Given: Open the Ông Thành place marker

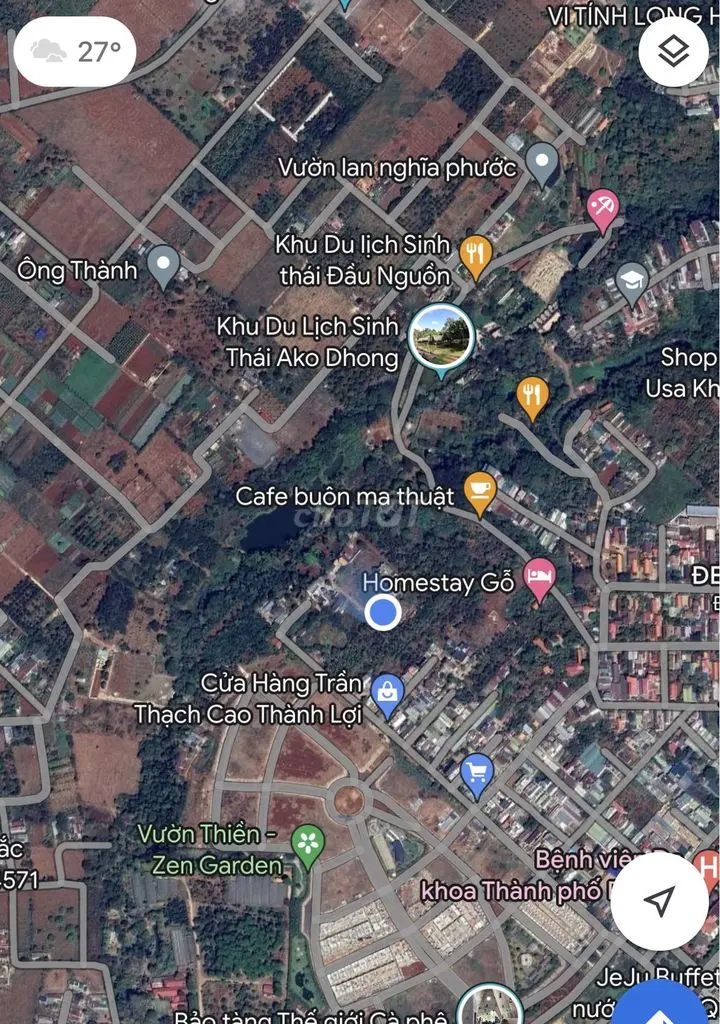Looking at the screenshot, I should (x=162, y=265).
